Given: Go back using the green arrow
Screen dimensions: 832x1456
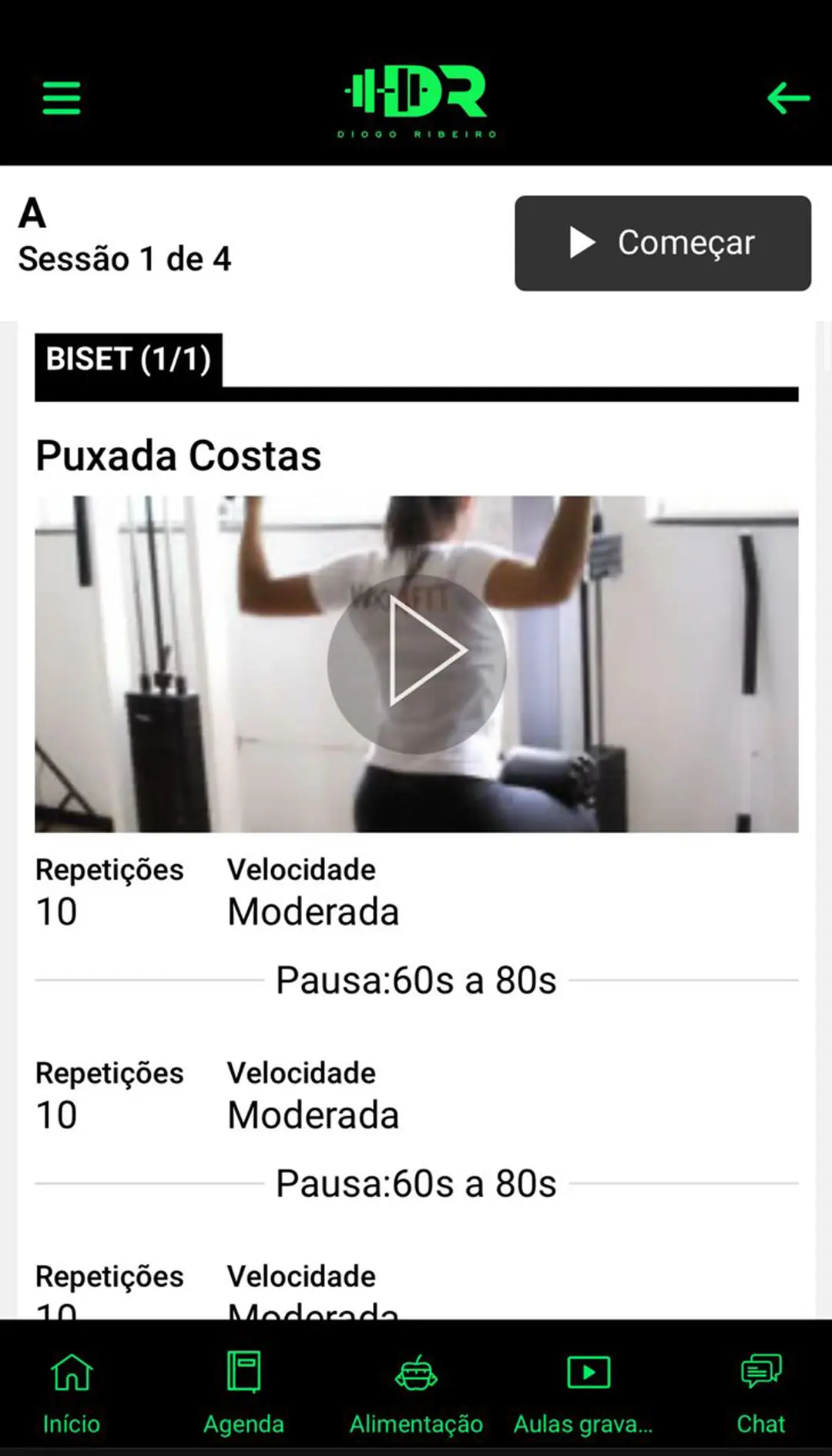Looking at the screenshot, I should tap(787, 98).
